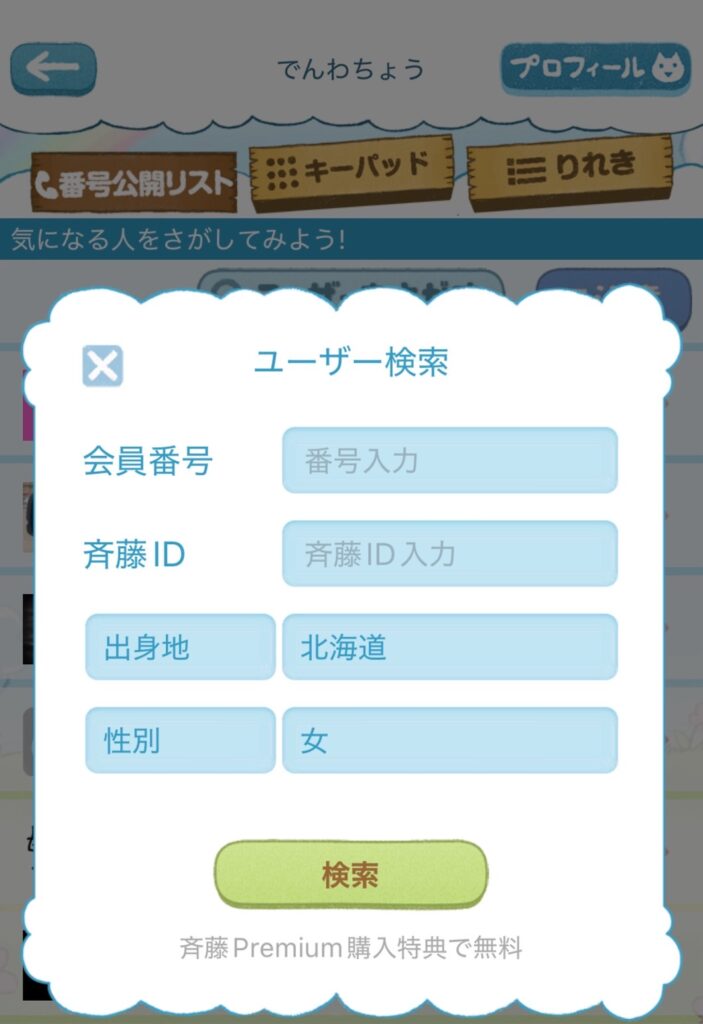Go back with the arrow button
The width and height of the screenshot is (703, 1024).
[x=53, y=69]
